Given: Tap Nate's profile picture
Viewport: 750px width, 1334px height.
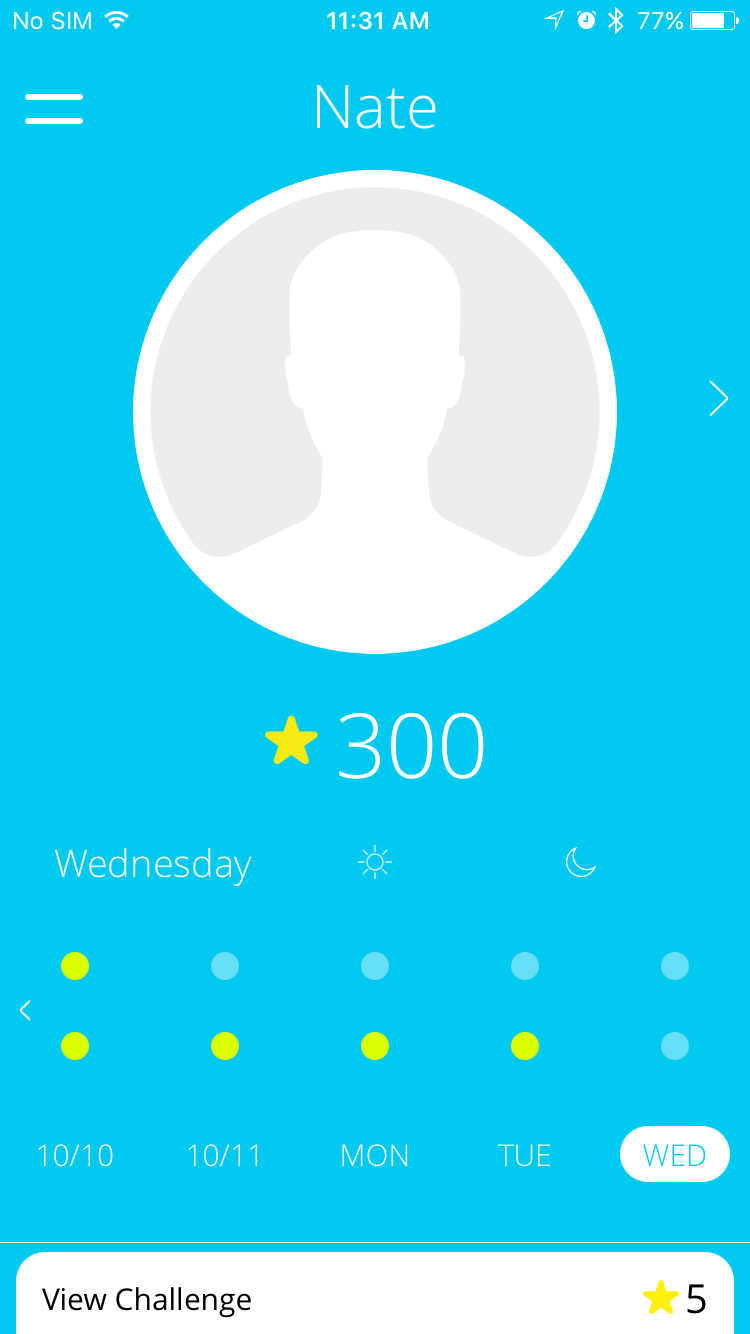Looking at the screenshot, I should pyautogui.click(x=375, y=412).
